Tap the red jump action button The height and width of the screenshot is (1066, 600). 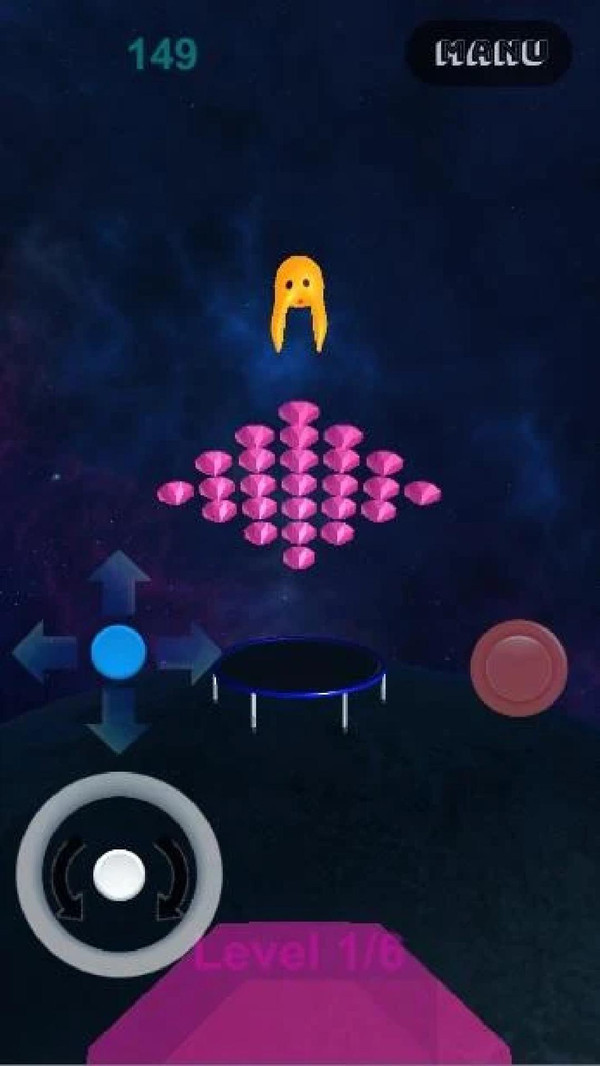pos(518,668)
